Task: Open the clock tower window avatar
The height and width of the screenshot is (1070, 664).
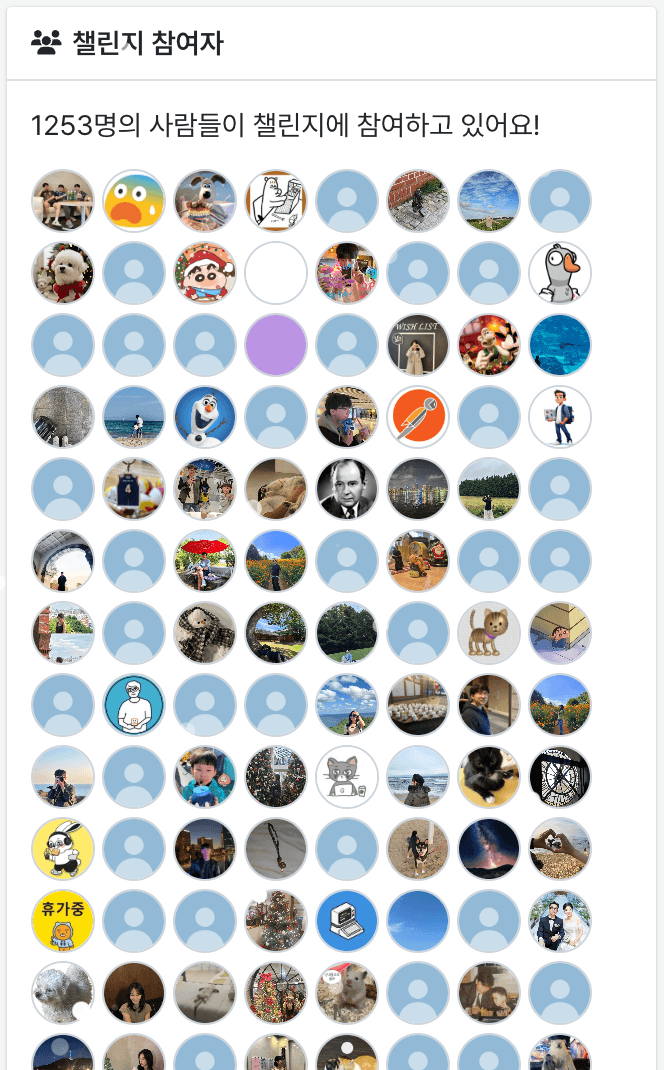Action: click(x=560, y=777)
